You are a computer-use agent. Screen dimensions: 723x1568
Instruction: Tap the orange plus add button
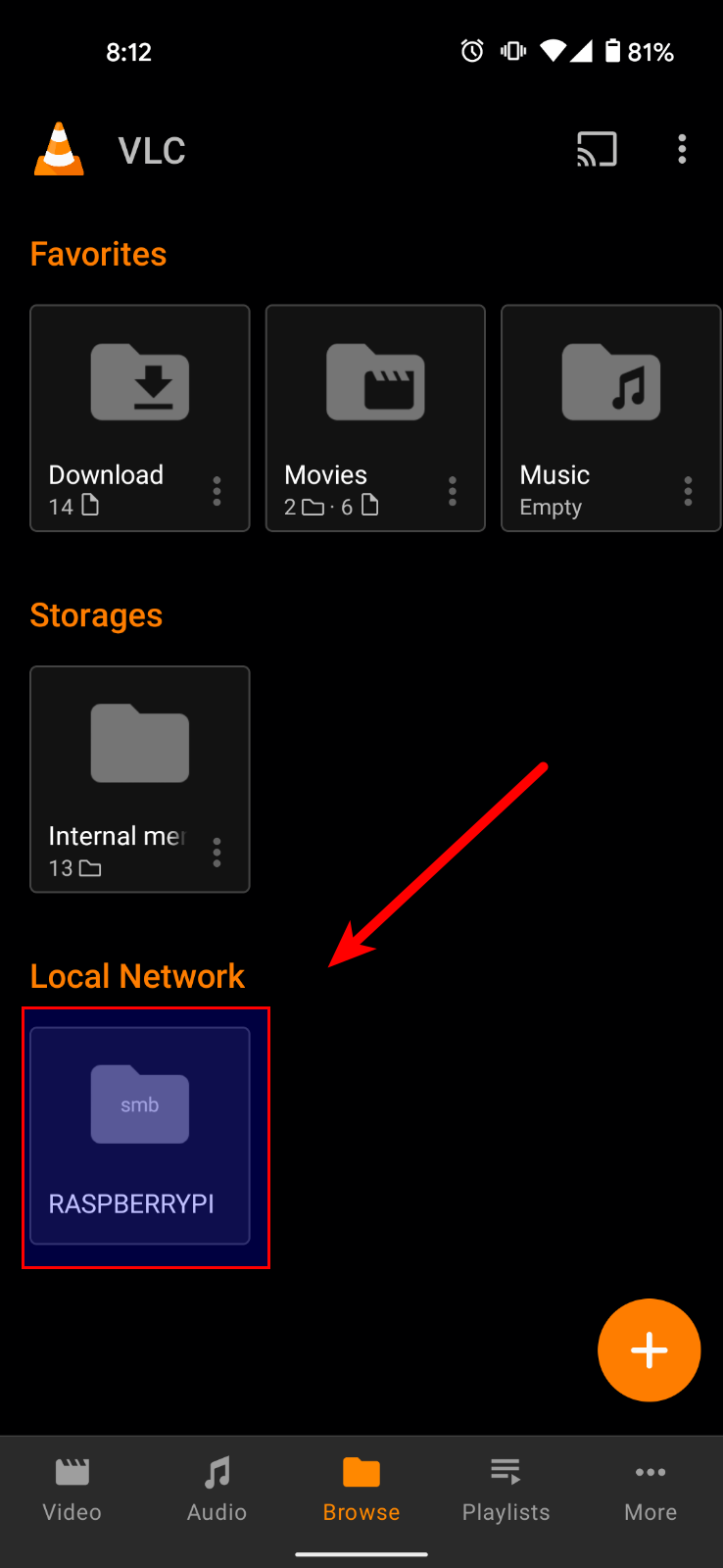point(649,1350)
